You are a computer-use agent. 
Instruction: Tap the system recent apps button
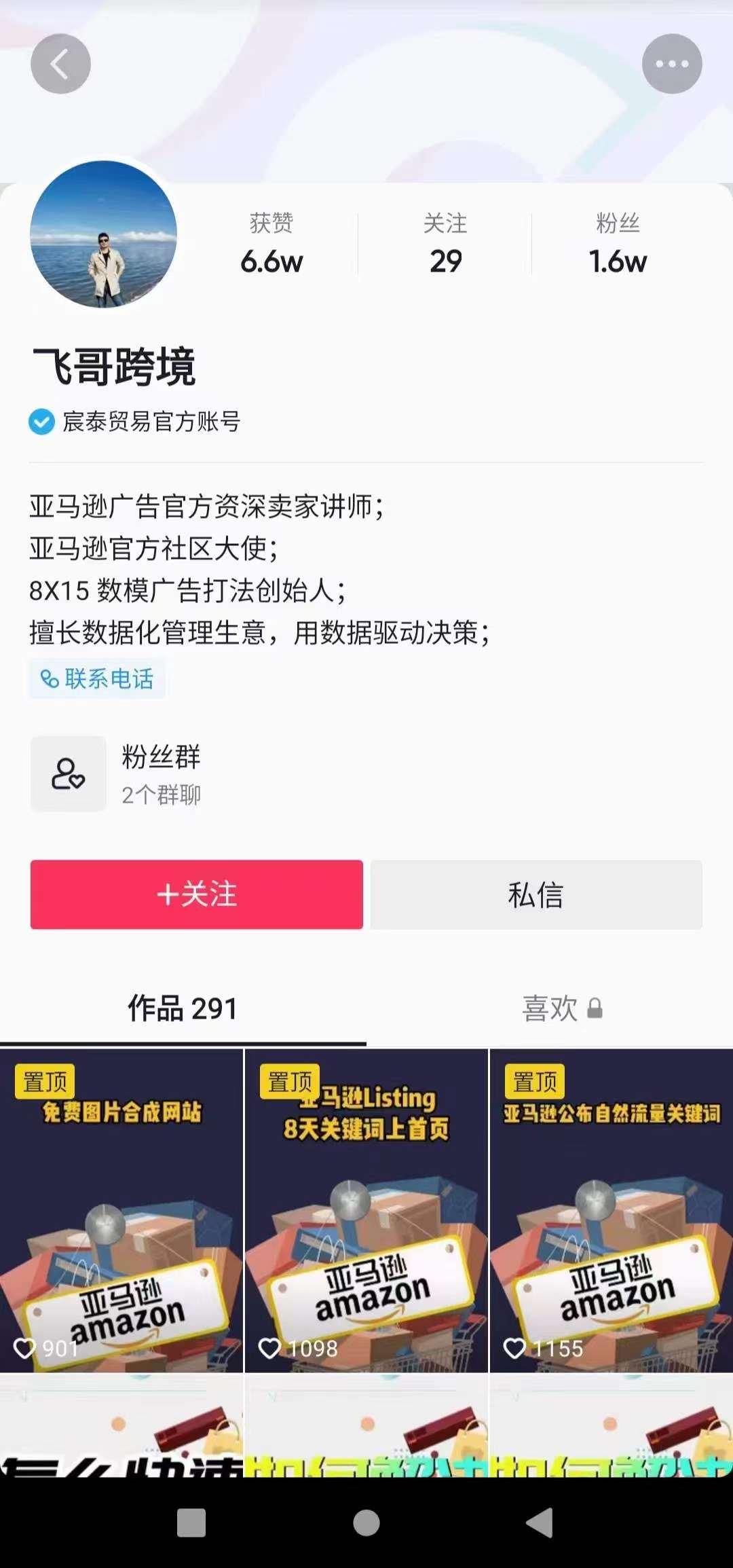pyautogui.click(x=191, y=1523)
